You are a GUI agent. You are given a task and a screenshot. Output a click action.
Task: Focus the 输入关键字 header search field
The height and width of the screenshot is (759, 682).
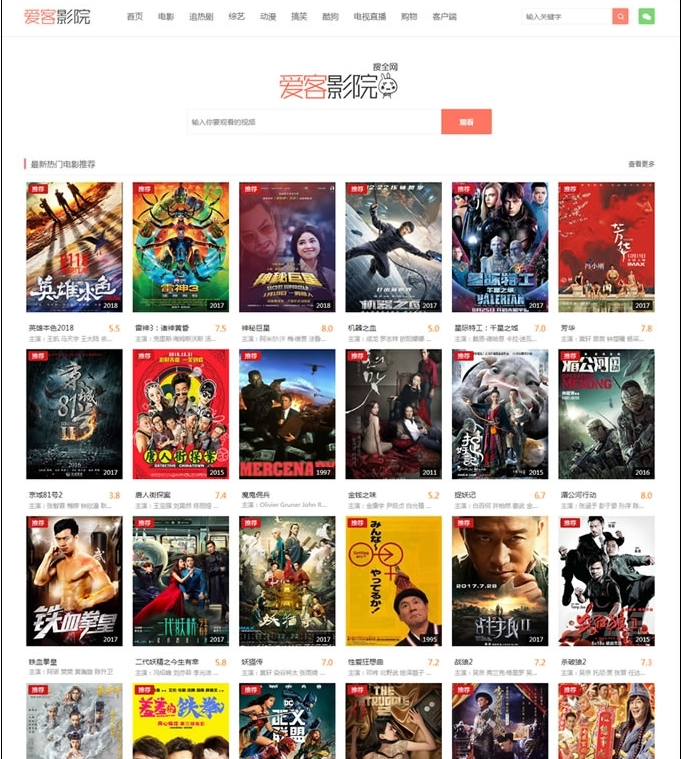[x=565, y=17]
